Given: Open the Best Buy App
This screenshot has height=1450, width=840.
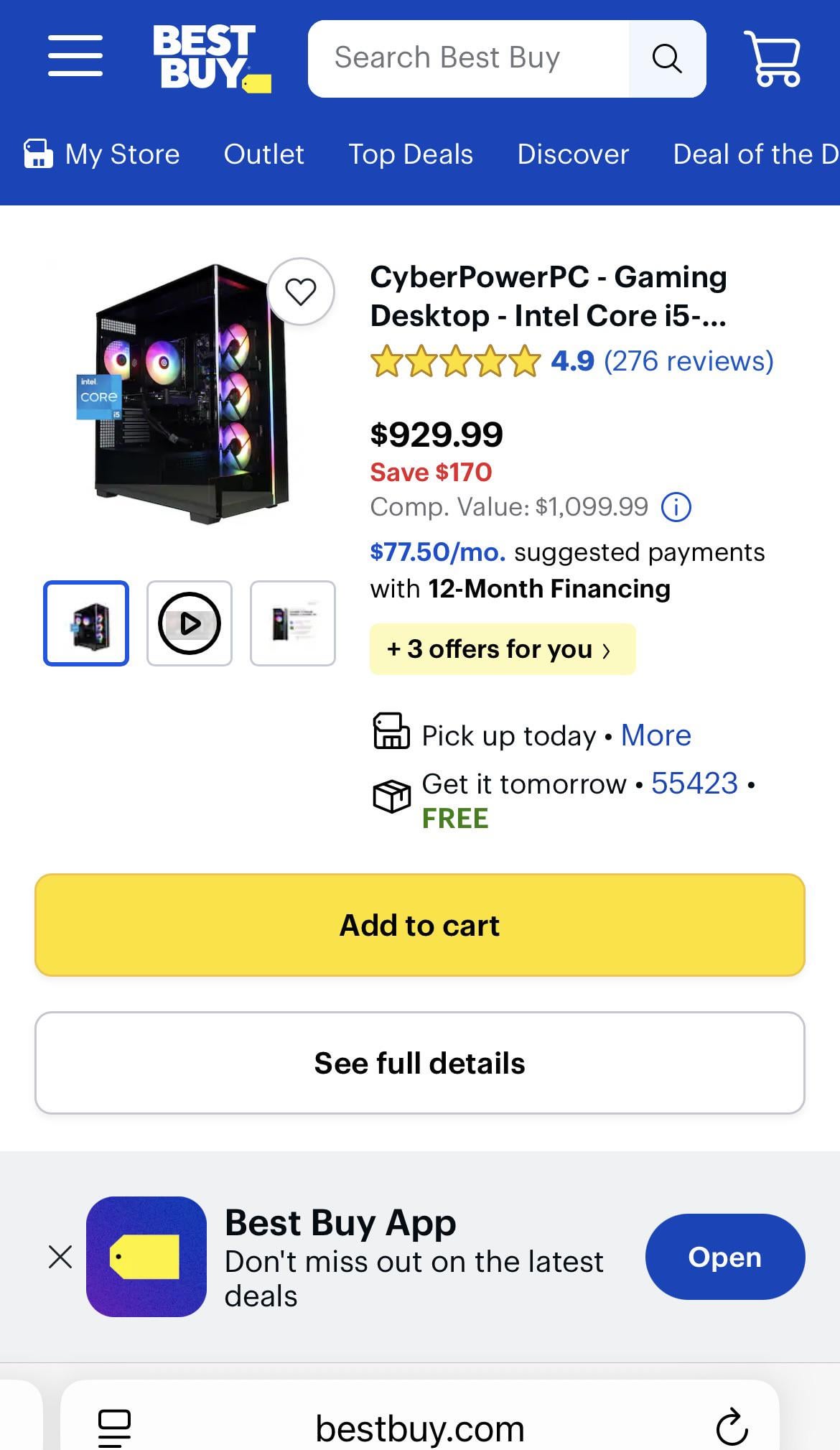Looking at the screenshot, I should click(x=724, y=1257).
